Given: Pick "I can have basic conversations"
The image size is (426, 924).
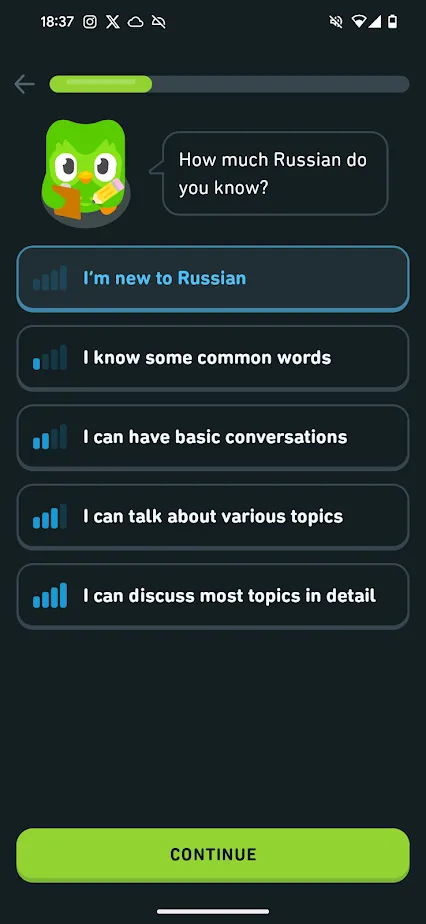Looking at the screenshot, I should pos(213,437).
